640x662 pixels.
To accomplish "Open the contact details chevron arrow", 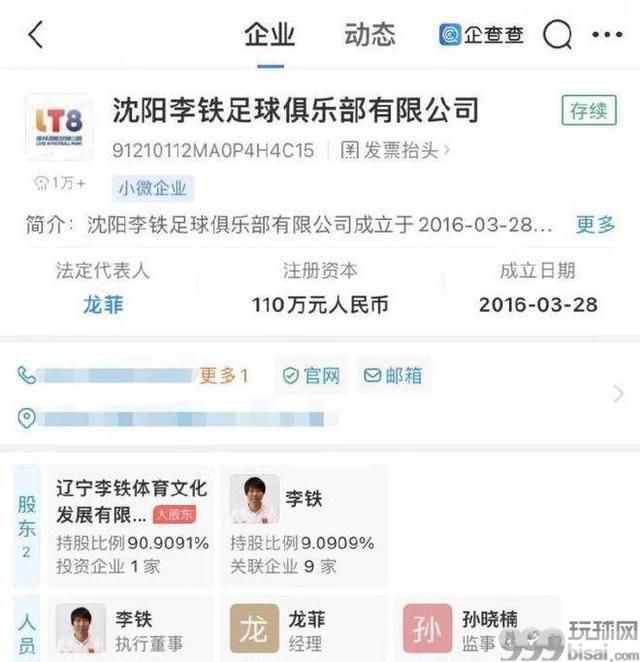I will tap(618, 393).
